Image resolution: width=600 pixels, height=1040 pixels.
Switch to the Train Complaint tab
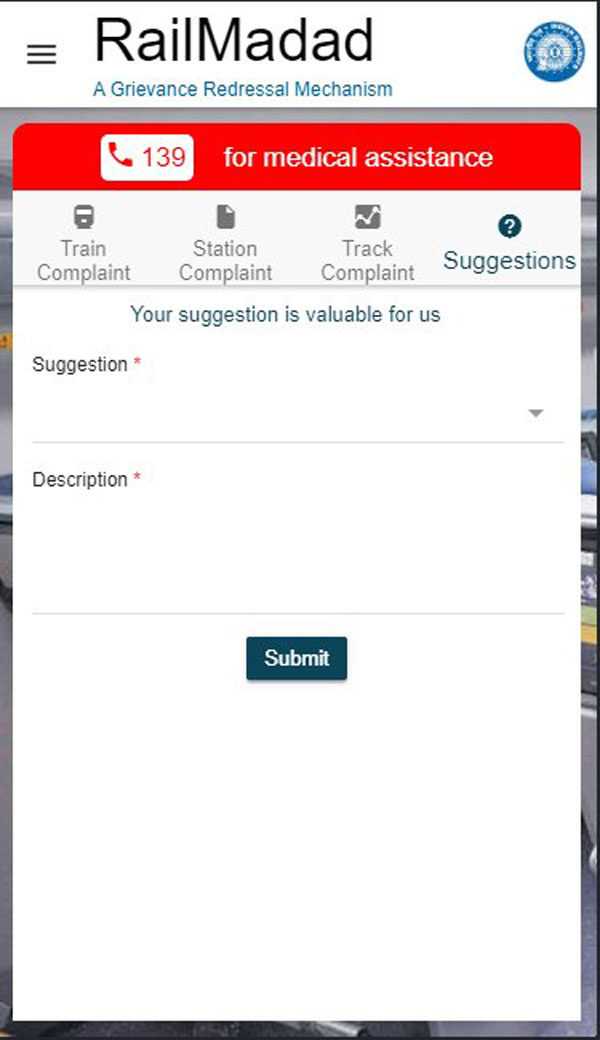point(84,243)
